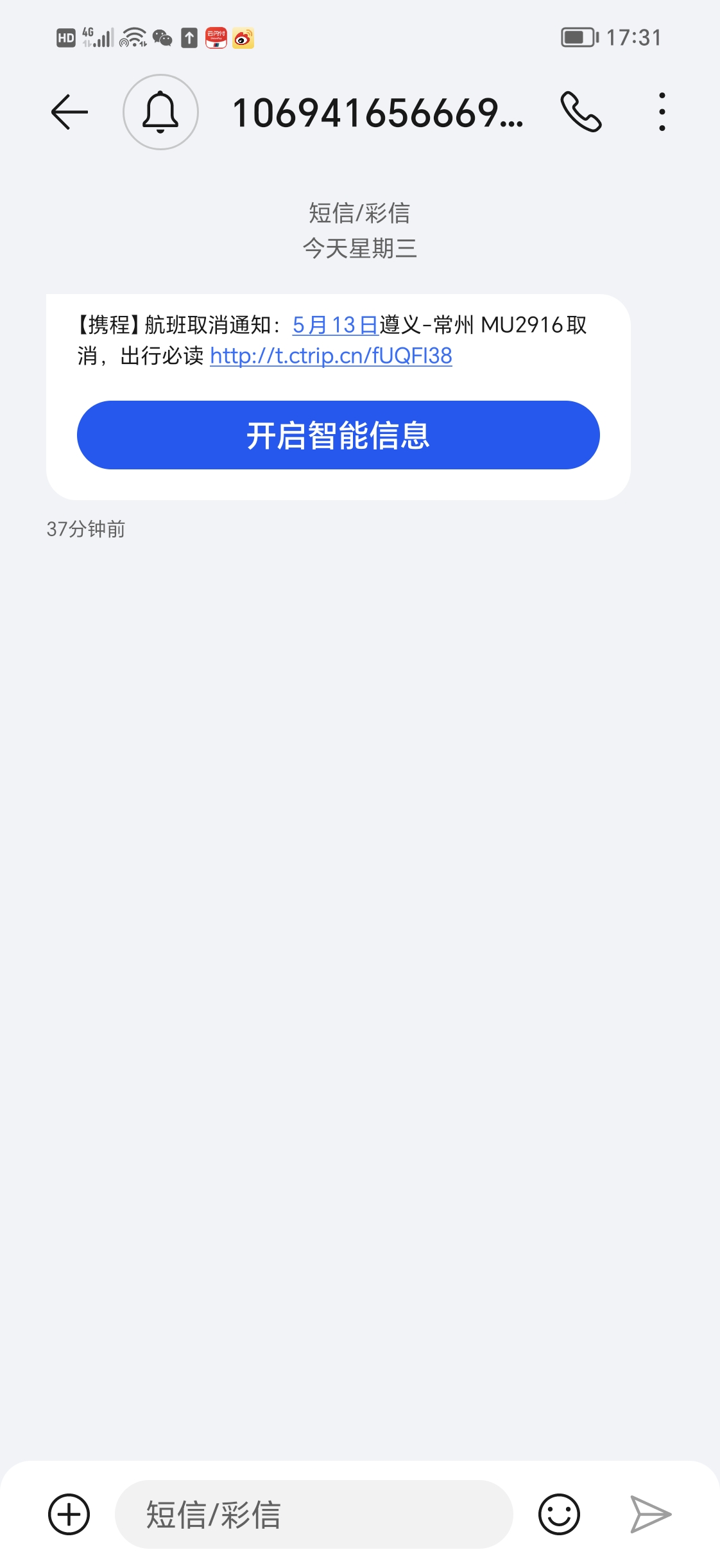Open the 5月13日 date link
This screenshot has height=1568, width=720.
click(x=336, y=326)
